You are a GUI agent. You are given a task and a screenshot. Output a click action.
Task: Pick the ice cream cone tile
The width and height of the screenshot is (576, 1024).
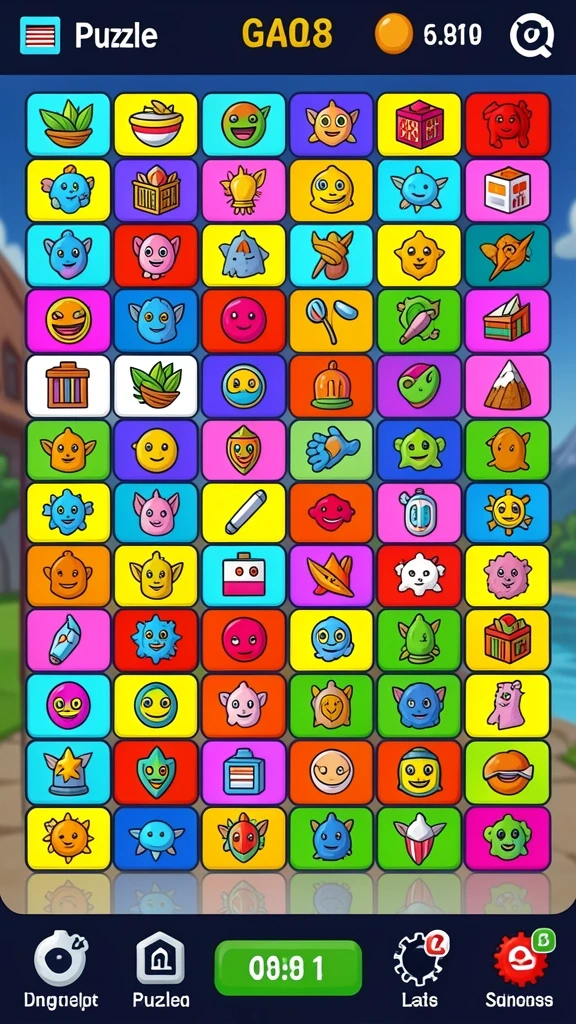(419, 839)
